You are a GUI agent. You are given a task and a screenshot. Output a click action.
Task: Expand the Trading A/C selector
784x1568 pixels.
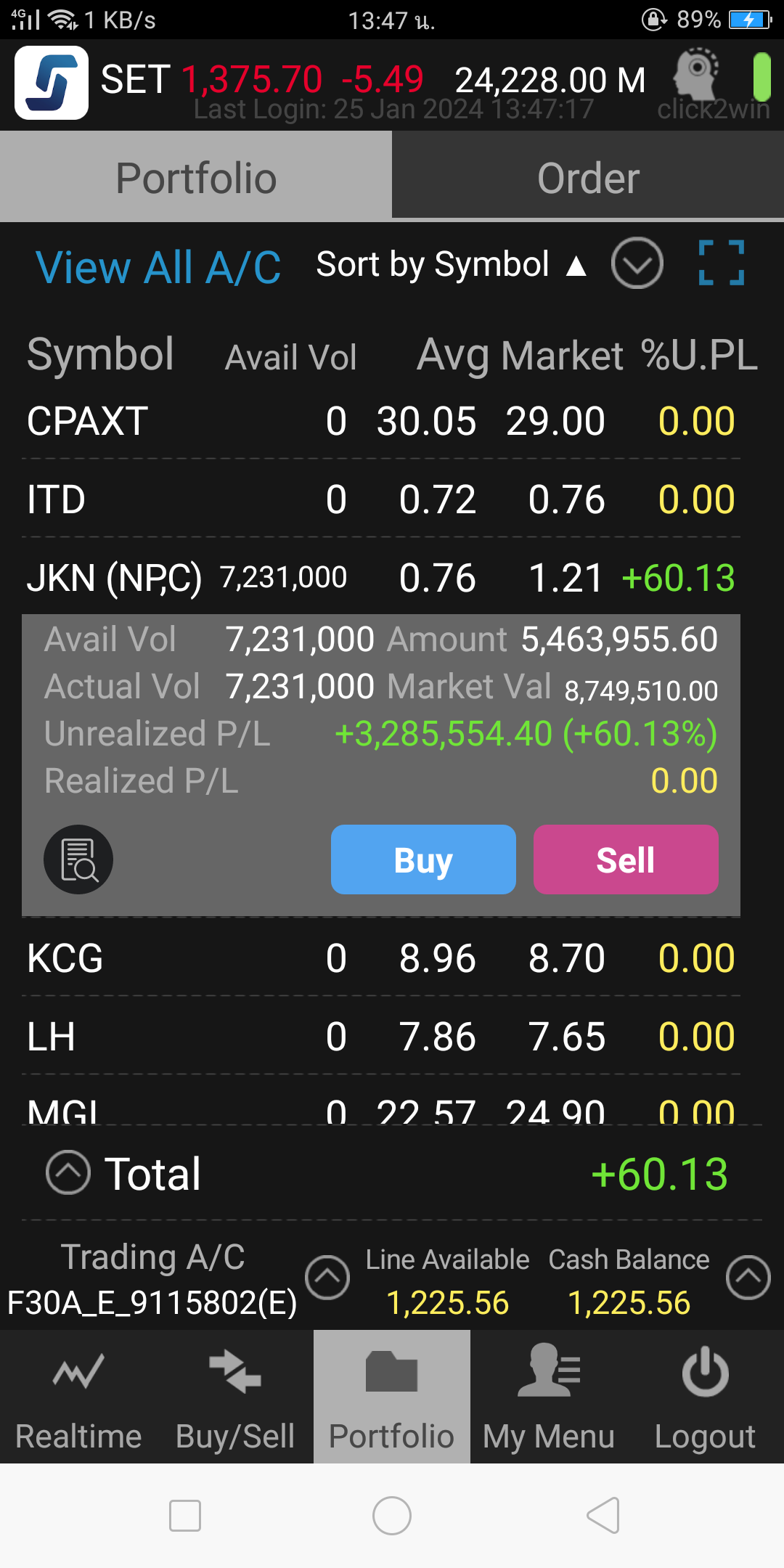tap(327, 1278)
